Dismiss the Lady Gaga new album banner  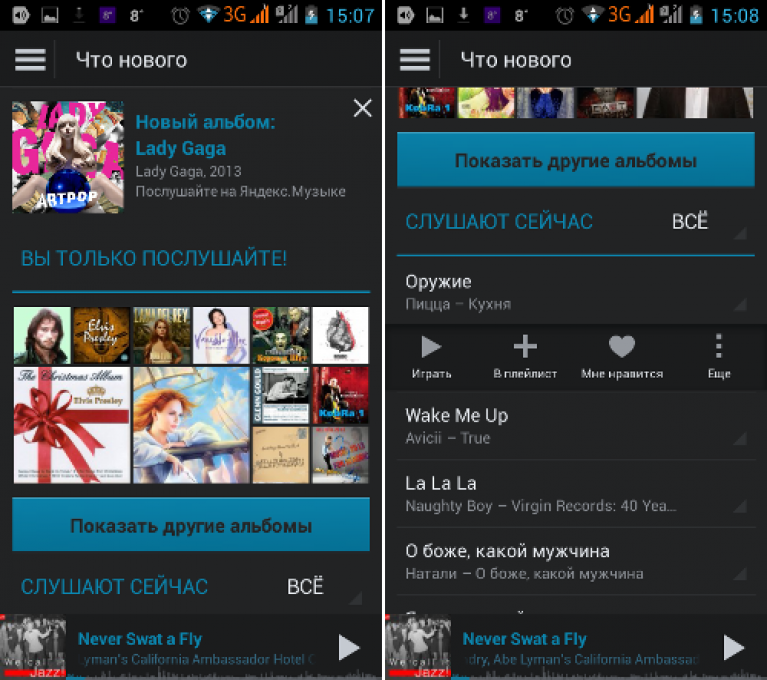point(362,109)
